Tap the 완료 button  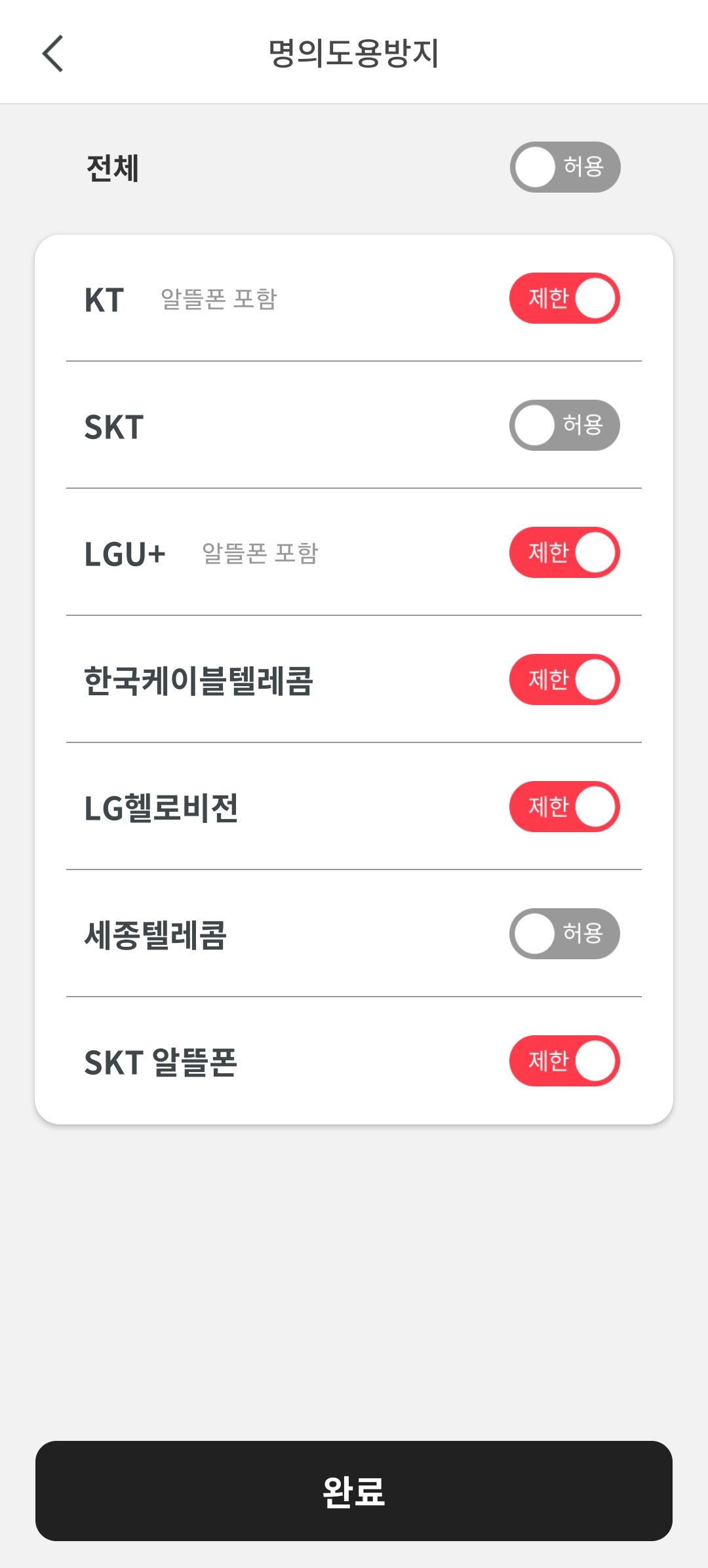(354, 1491)
